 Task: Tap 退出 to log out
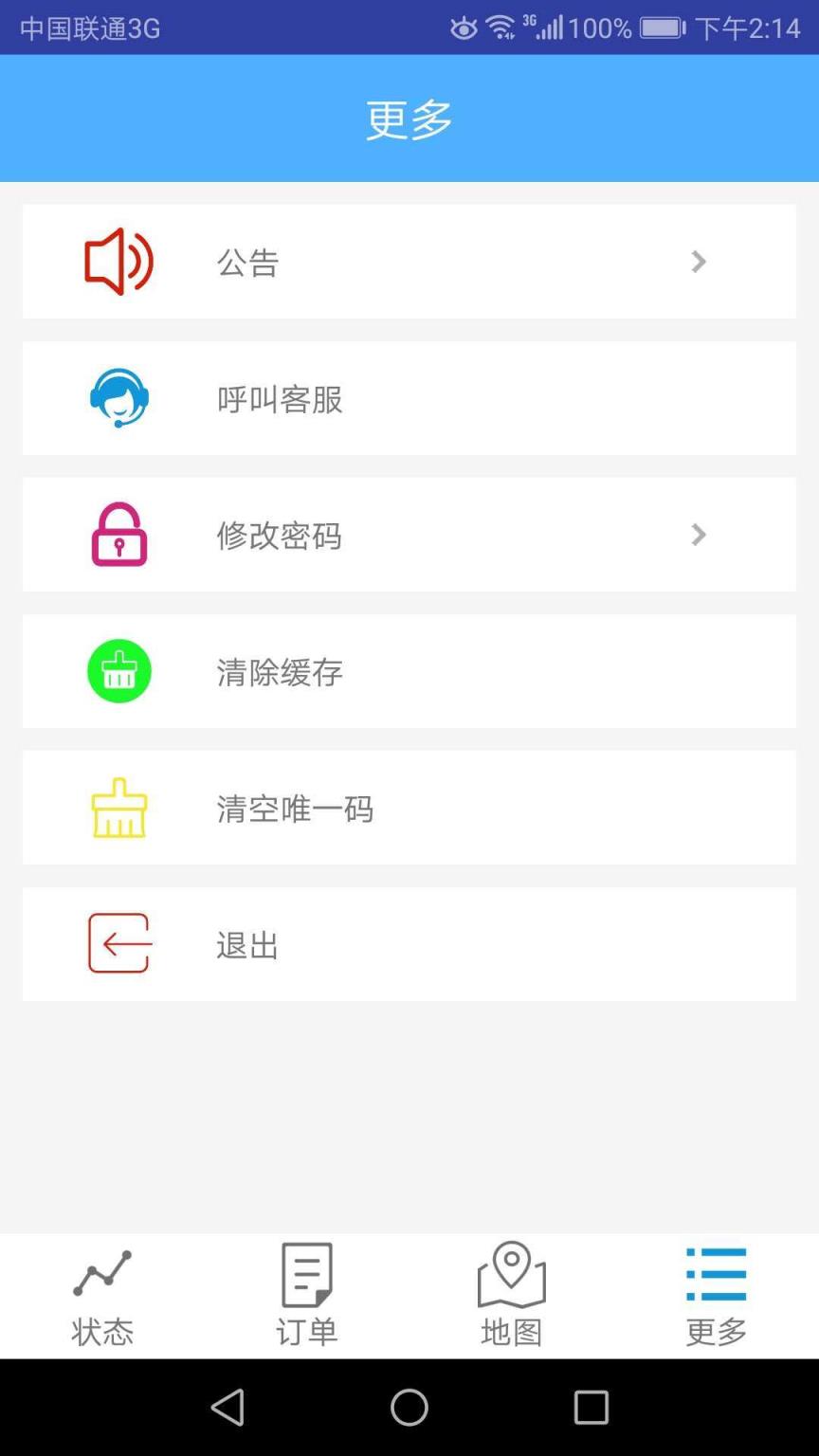click(x=409, y=943)
